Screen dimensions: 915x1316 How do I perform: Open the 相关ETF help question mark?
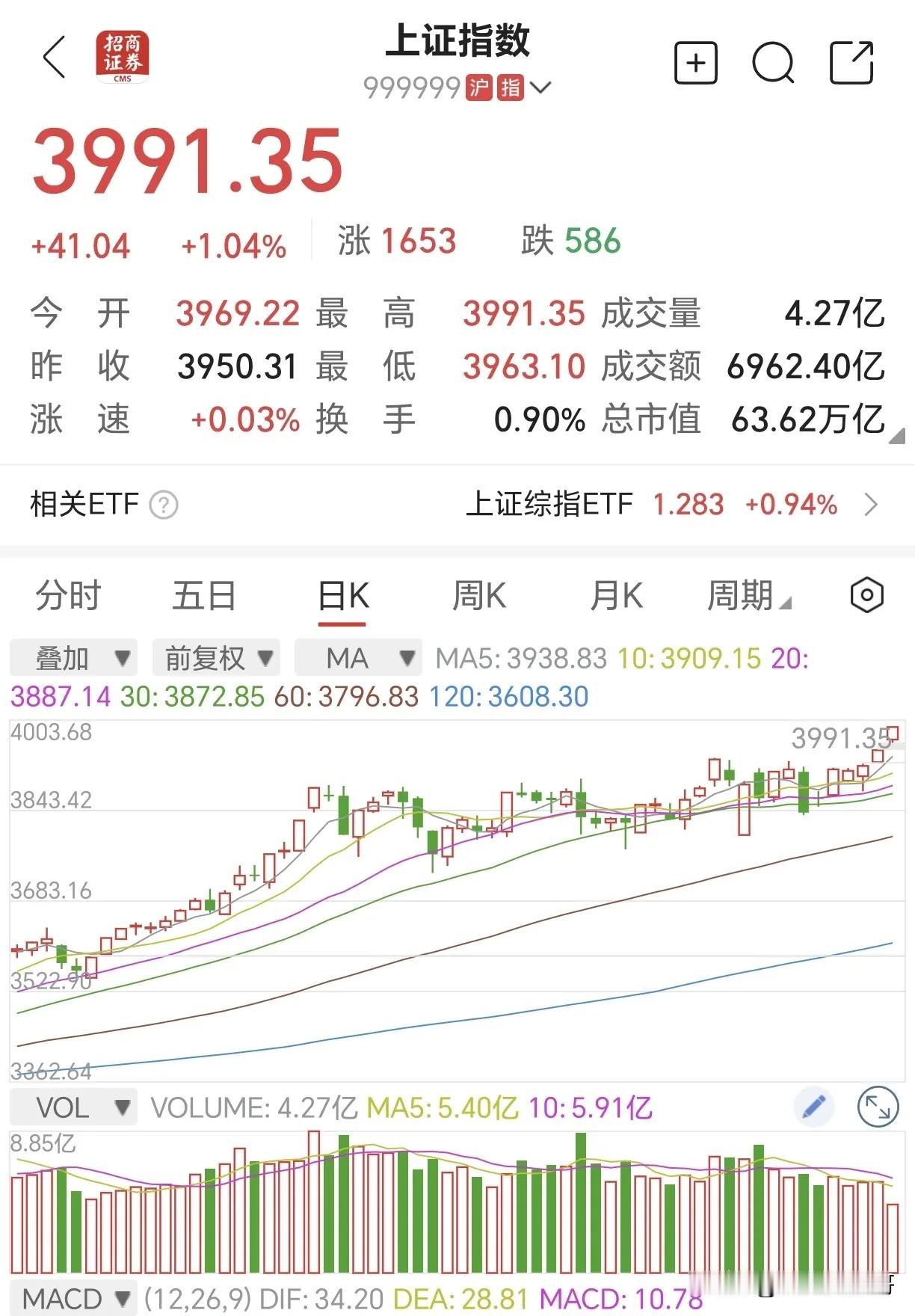164,505
